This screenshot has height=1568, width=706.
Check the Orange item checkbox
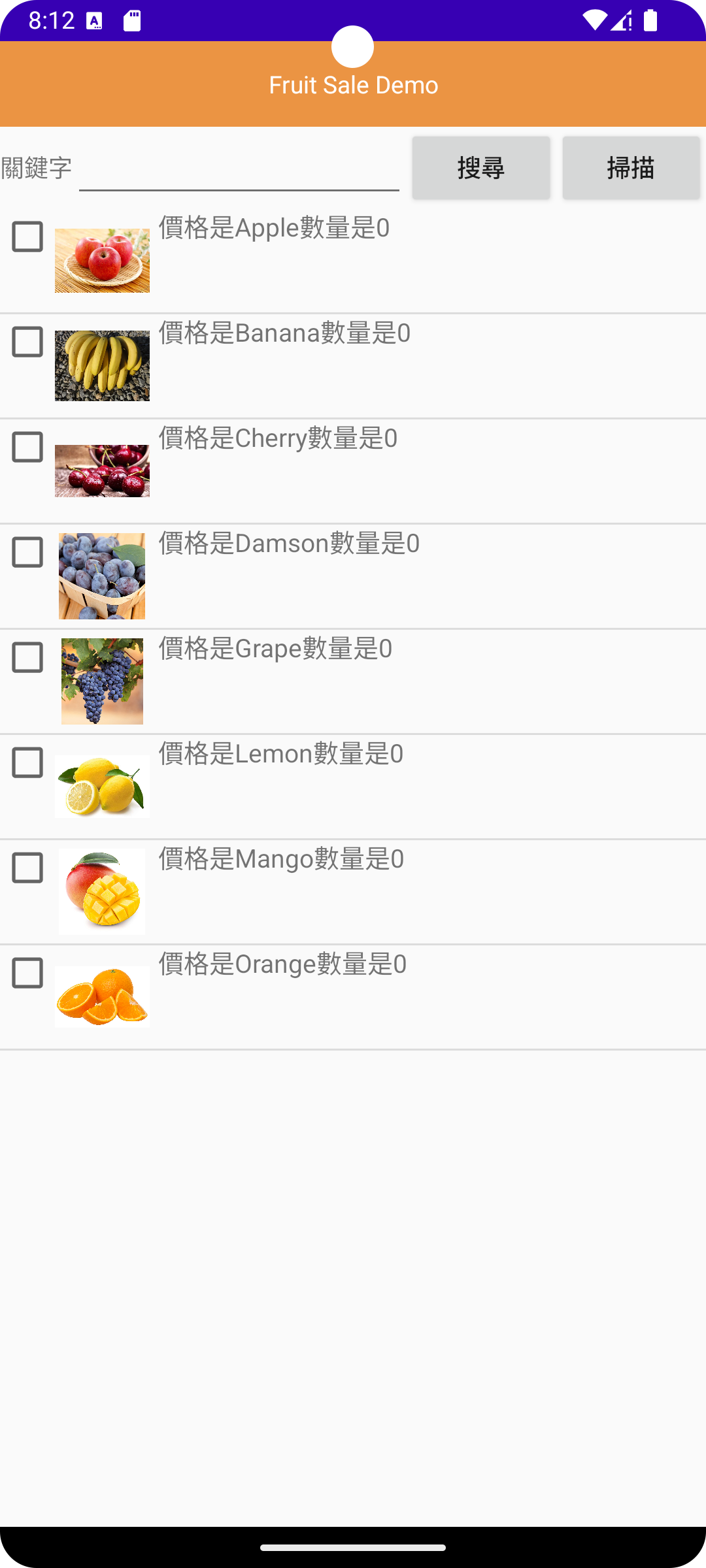pyautogui.click(x=27, y=973)
